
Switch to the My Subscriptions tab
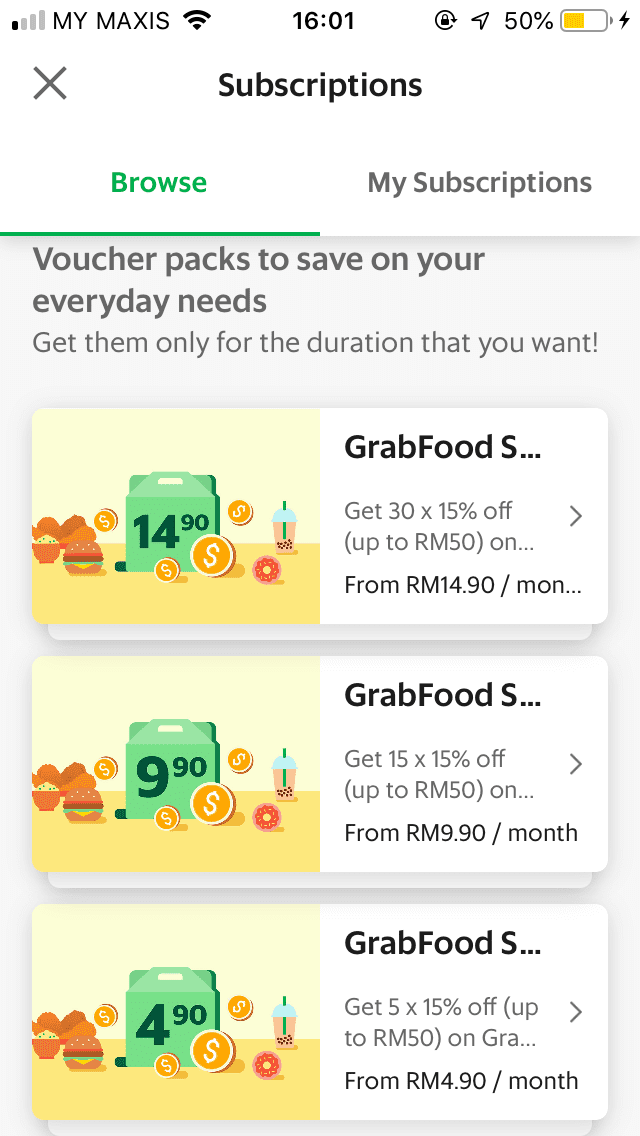click(480, 183)
